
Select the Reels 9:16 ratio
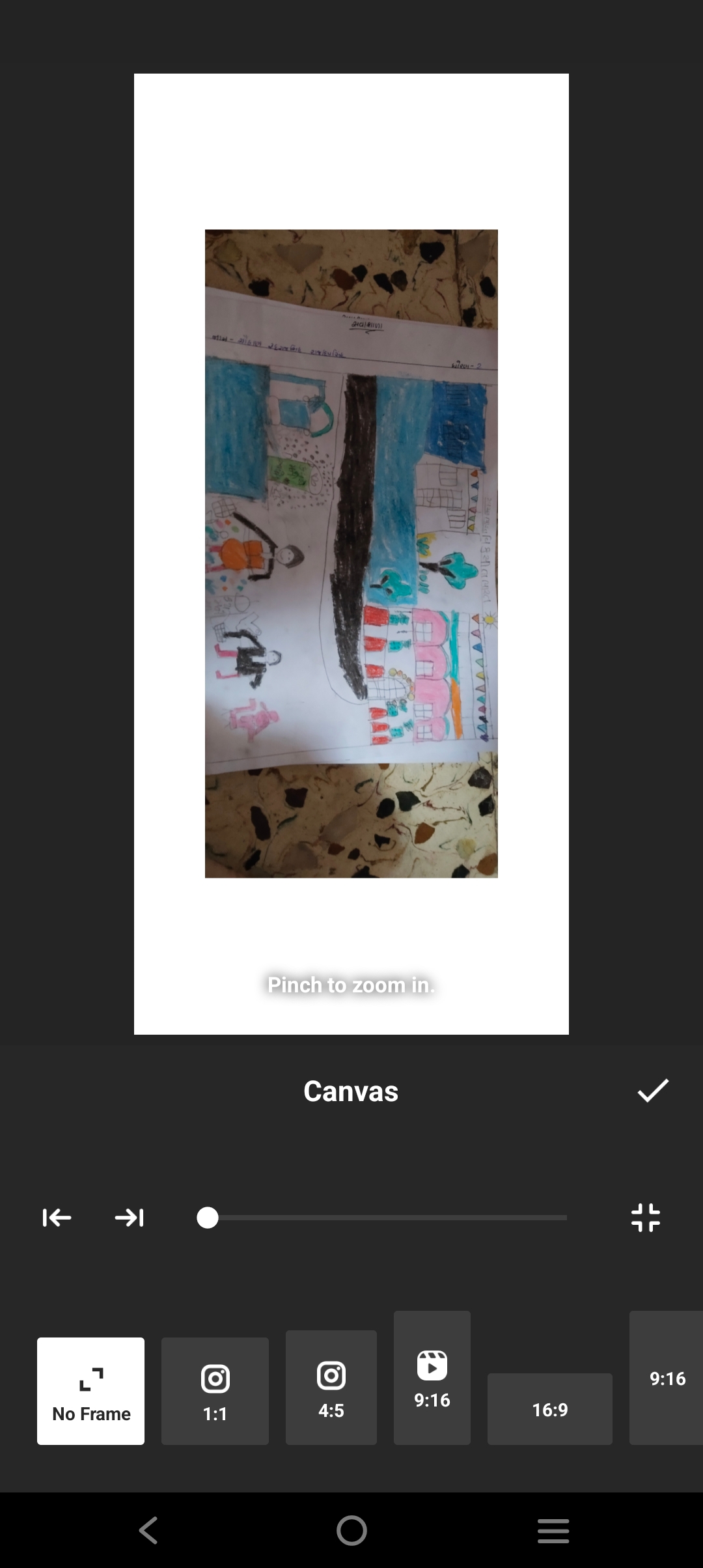pyautogui.click(x=432, y=1378)
